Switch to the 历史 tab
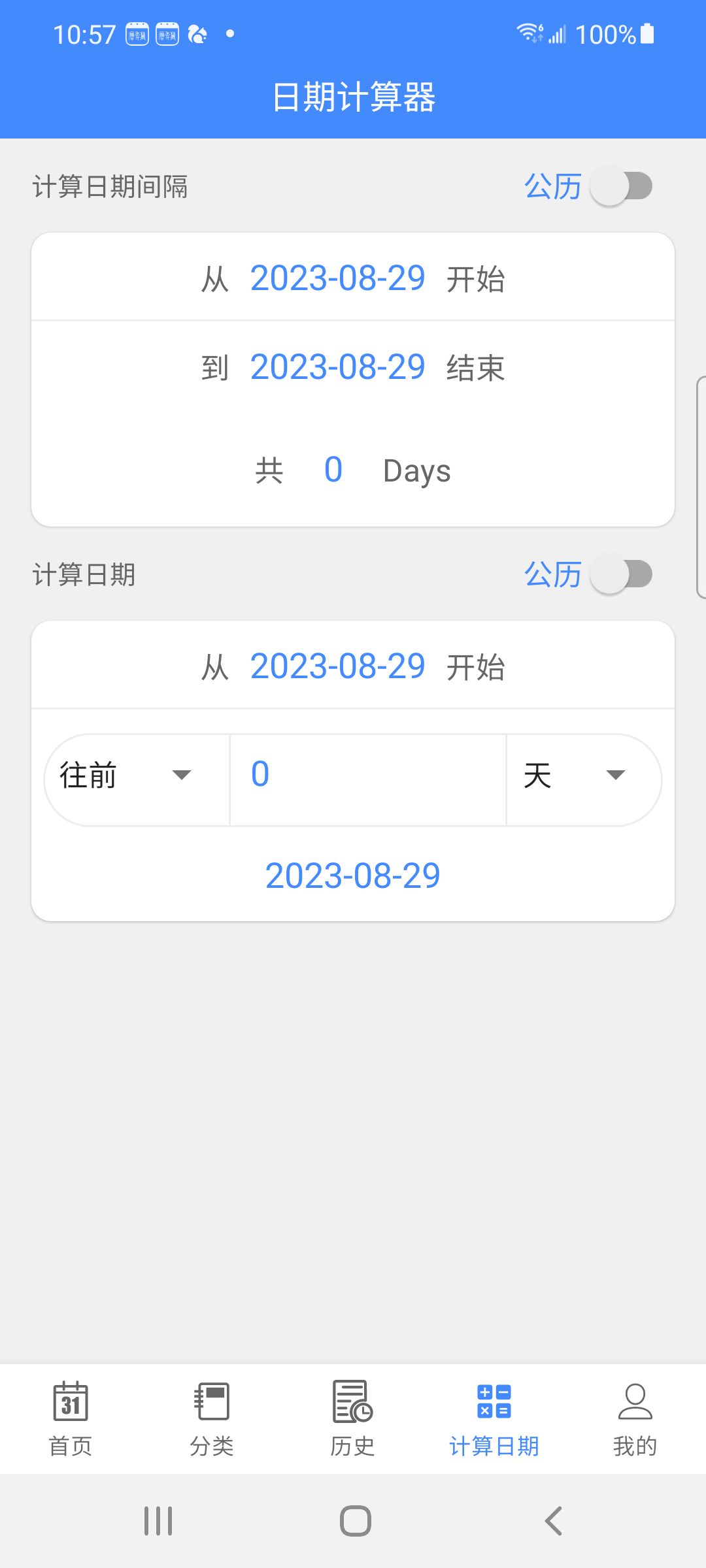Viewport: 706px width, 1568px height. click(x=353, y=1419)
